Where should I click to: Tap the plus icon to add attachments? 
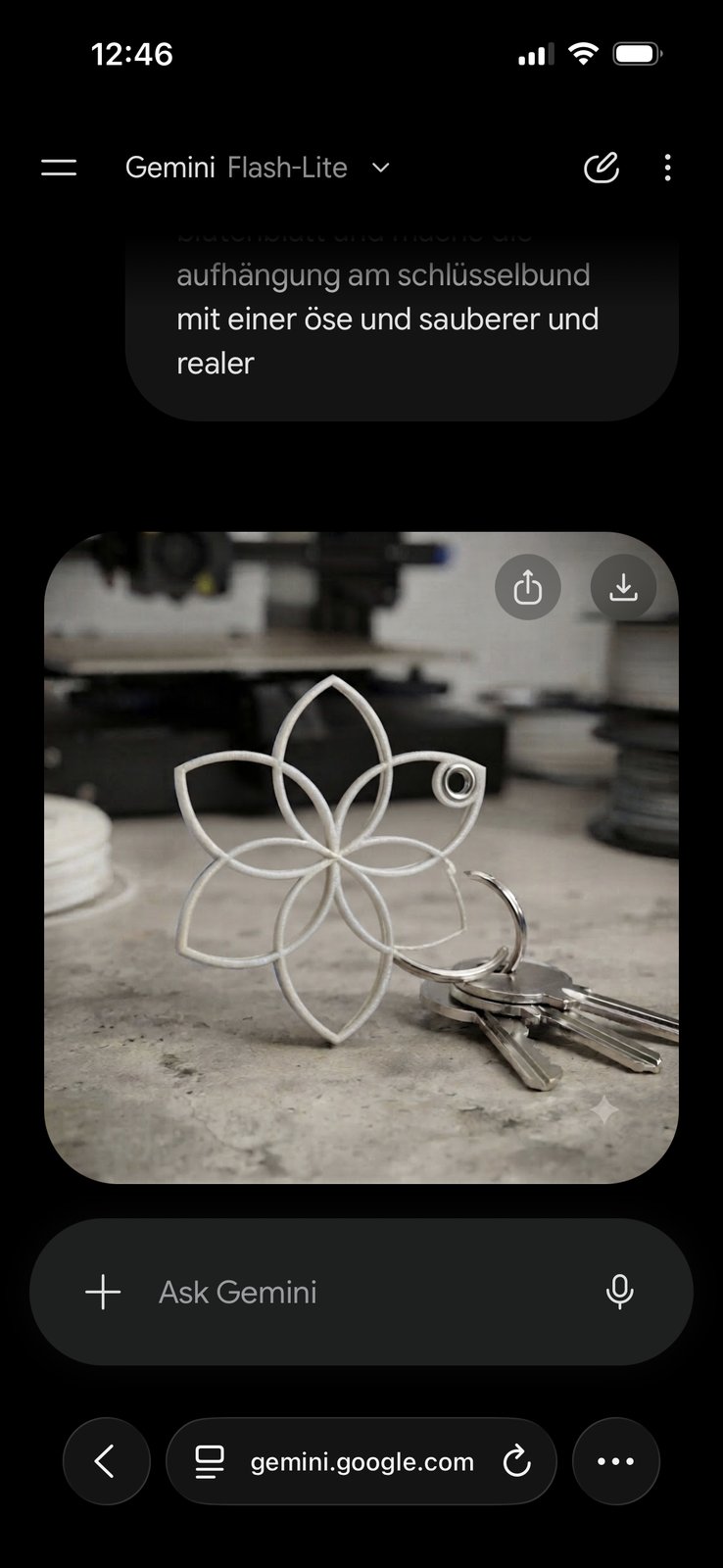[x=103, y=1292]
